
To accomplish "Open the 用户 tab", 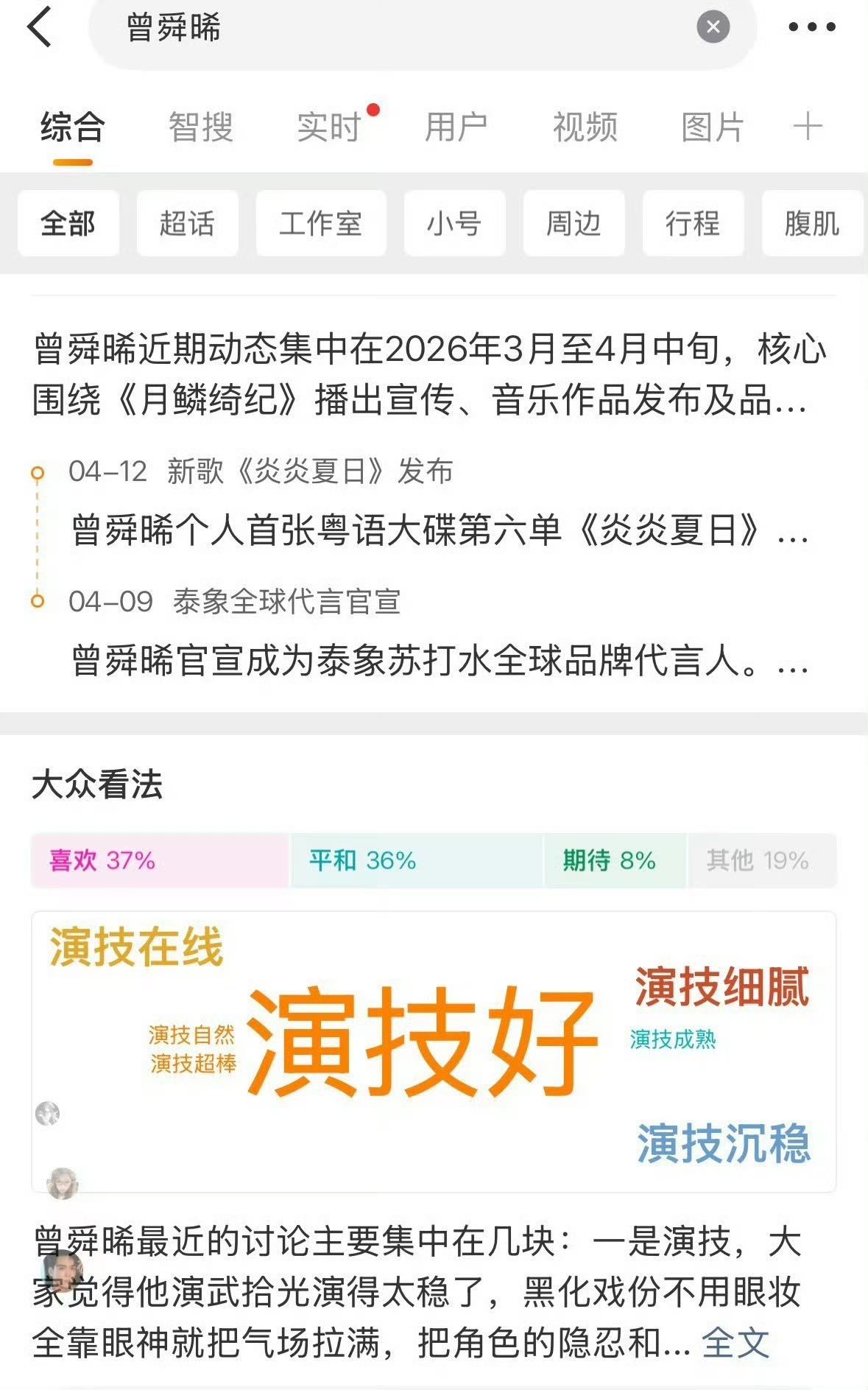I will 456,127.
